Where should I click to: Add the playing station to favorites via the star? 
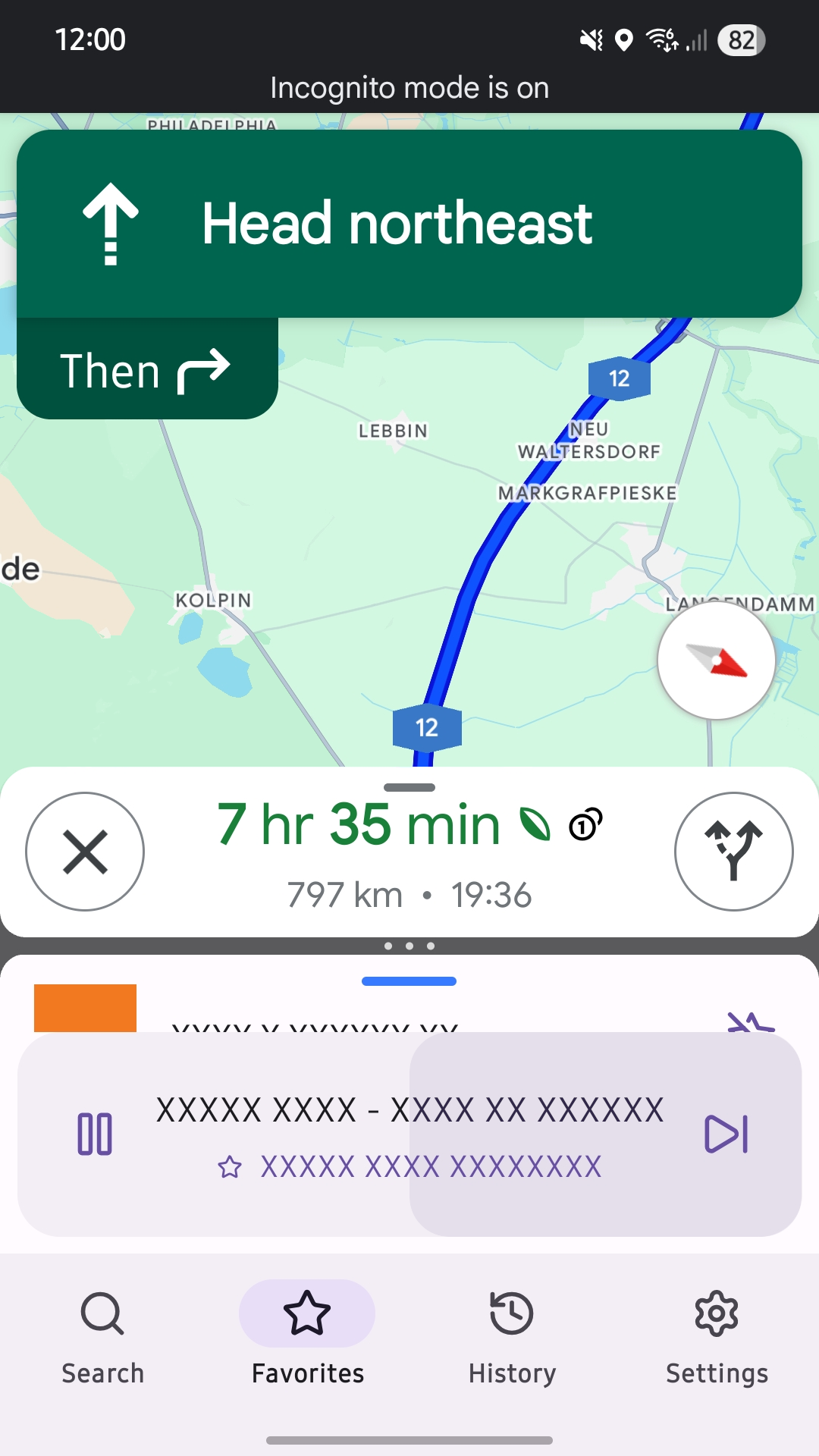pyautogui.click(x=230, y=1167)
